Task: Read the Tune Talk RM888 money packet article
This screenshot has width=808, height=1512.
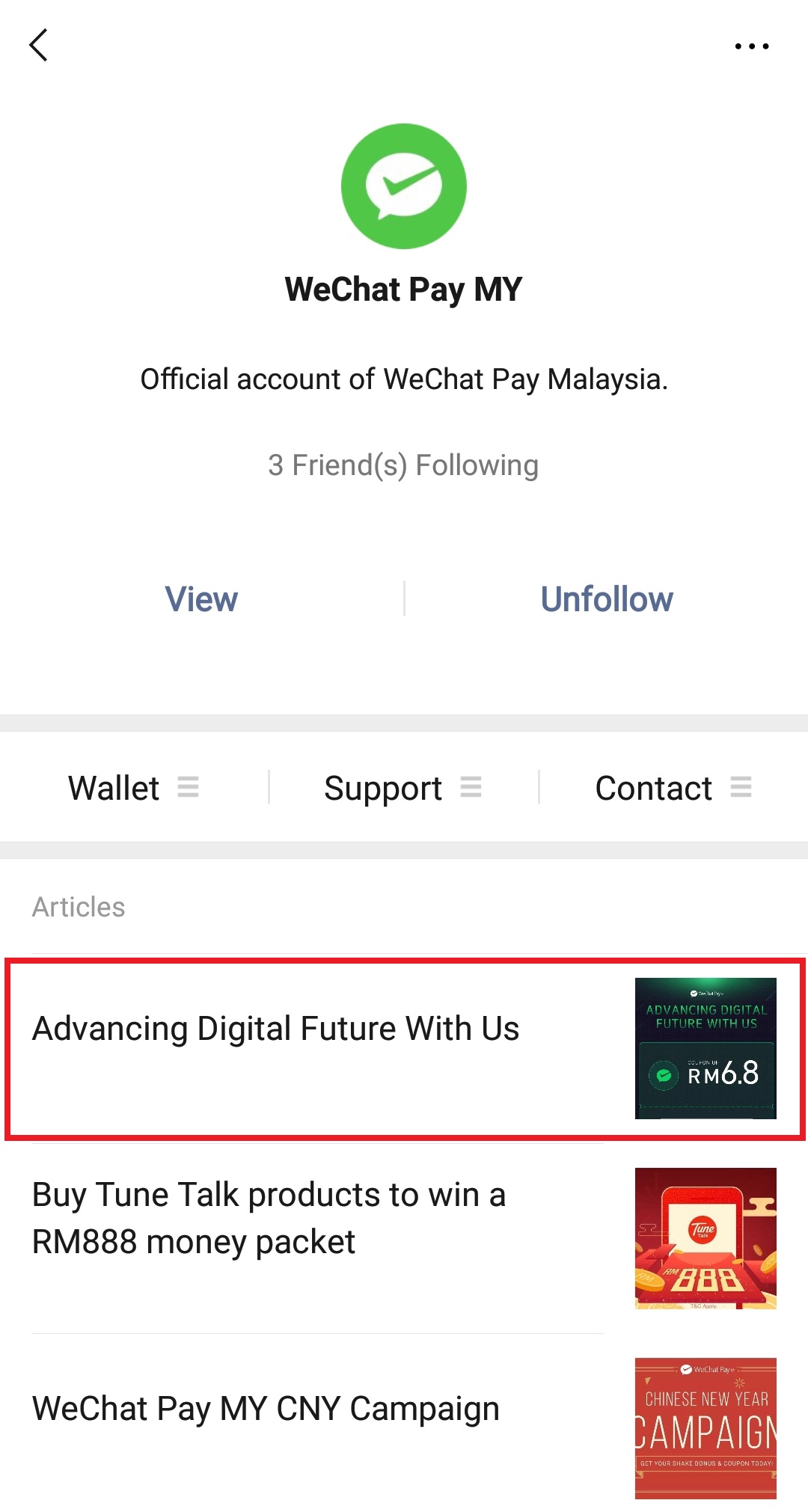Action: [x=404, y=1238]
